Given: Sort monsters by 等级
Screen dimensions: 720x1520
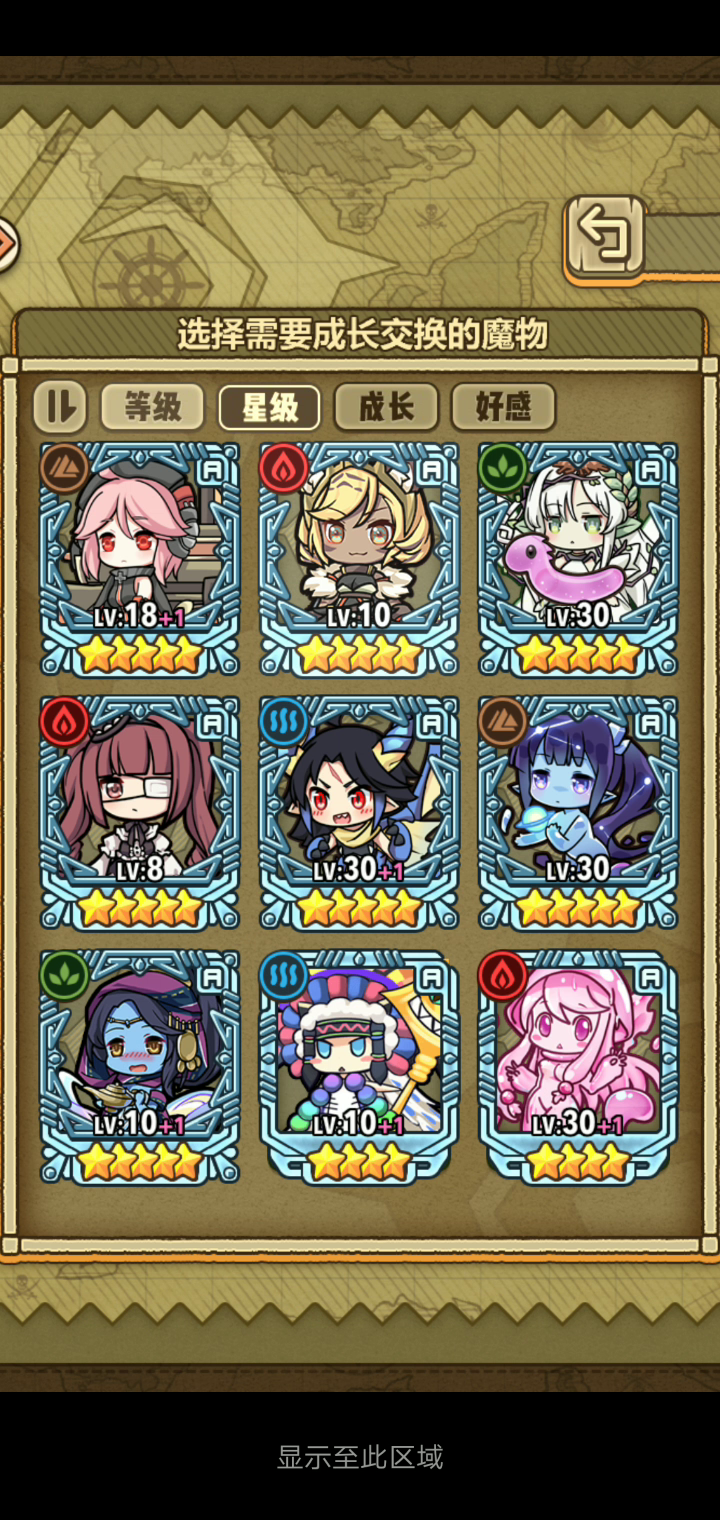Looking at the screenshot, I should 152,407.
